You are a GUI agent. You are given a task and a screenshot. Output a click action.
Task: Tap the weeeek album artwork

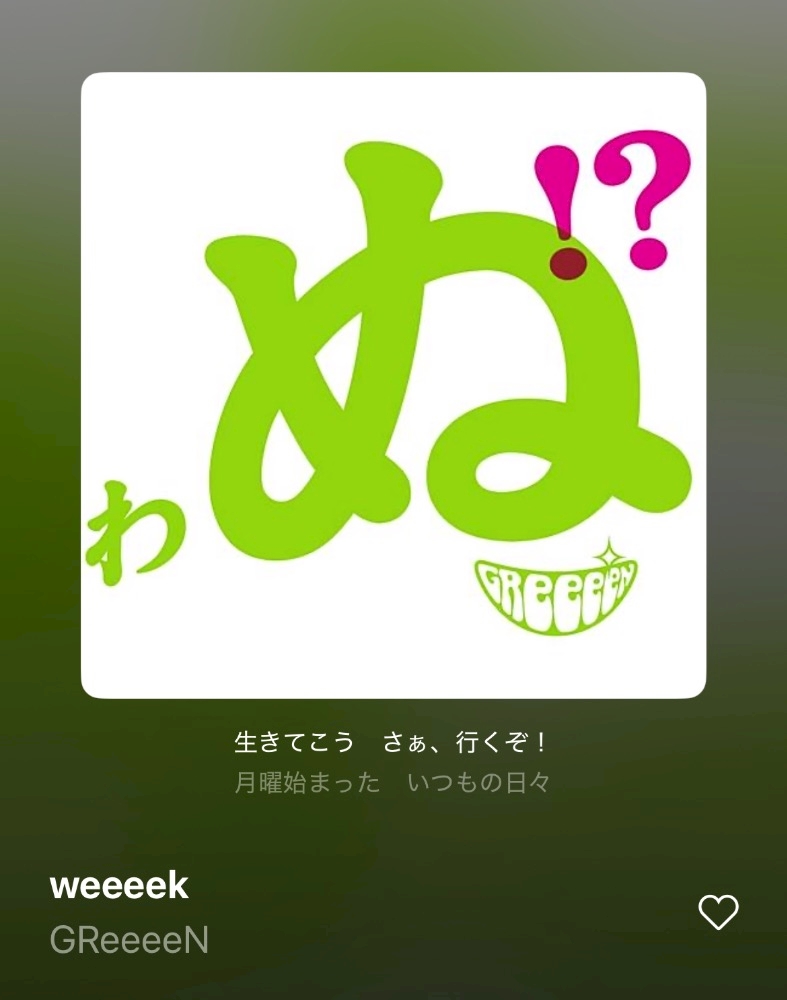pyautogui.click(x=394, y=385)
